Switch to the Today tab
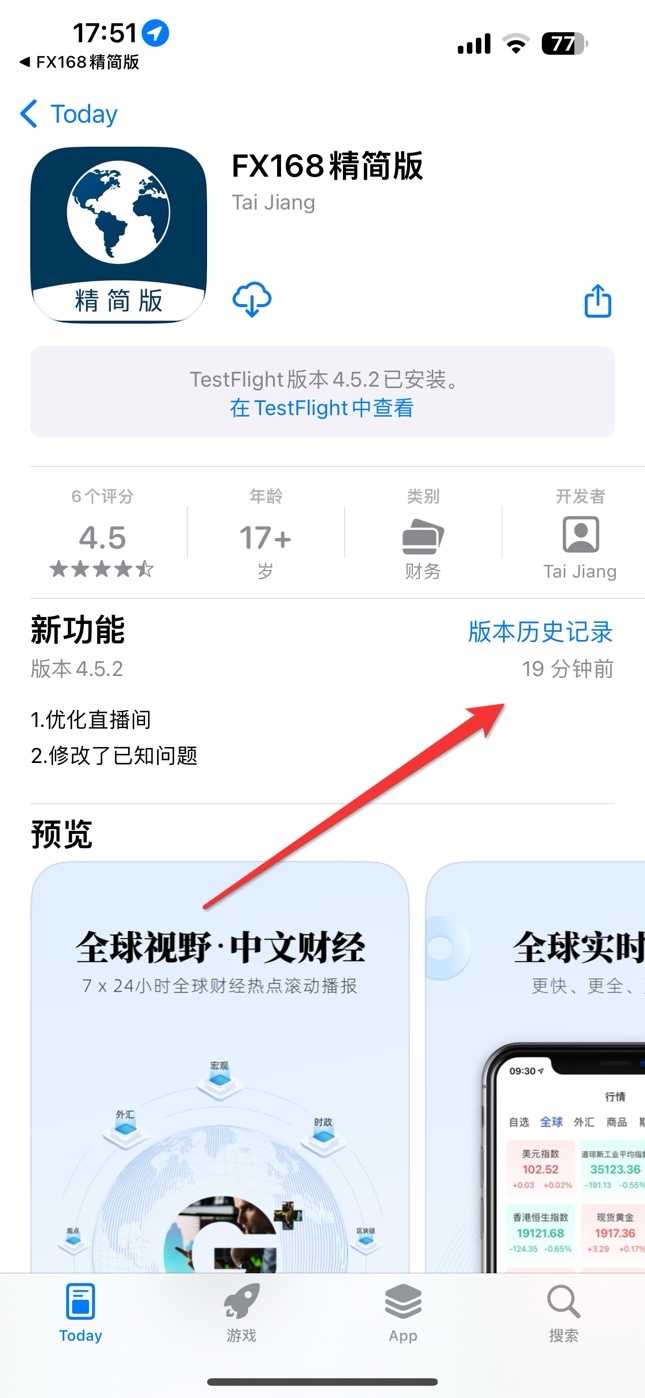645x1398 pixels. 80,1313
